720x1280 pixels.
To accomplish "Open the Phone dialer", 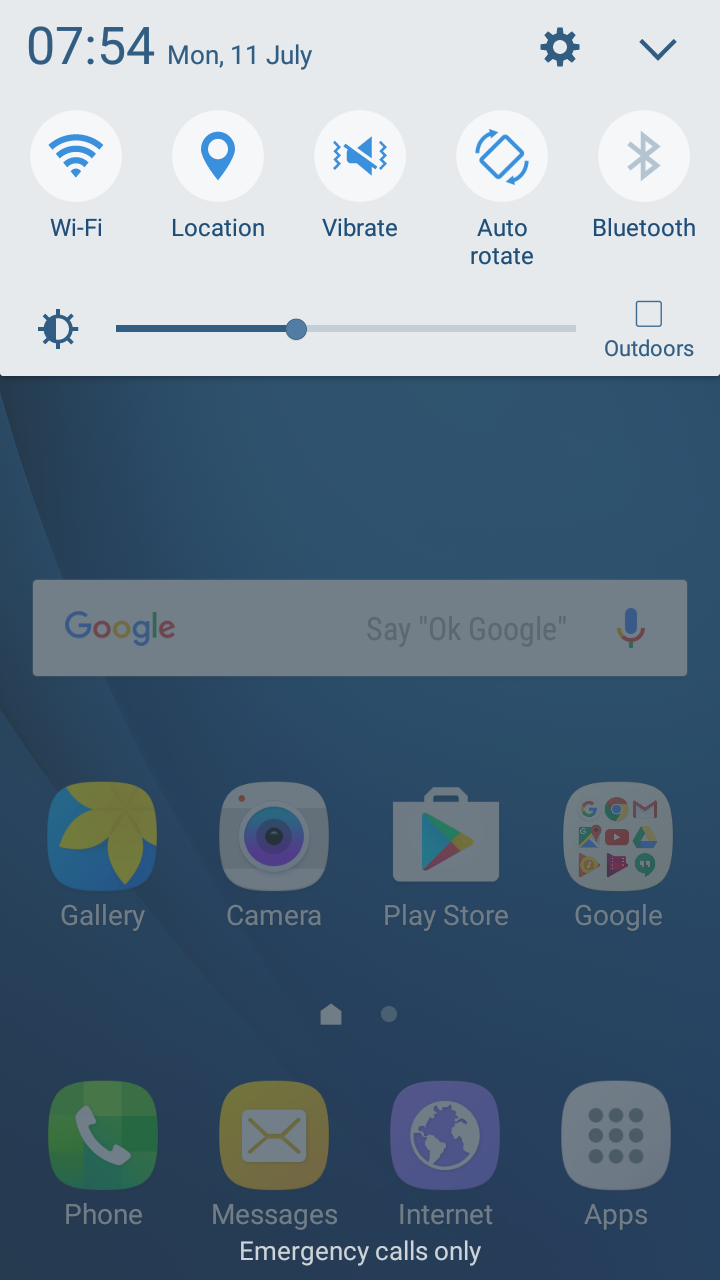I will click(x=102, y=1136).
